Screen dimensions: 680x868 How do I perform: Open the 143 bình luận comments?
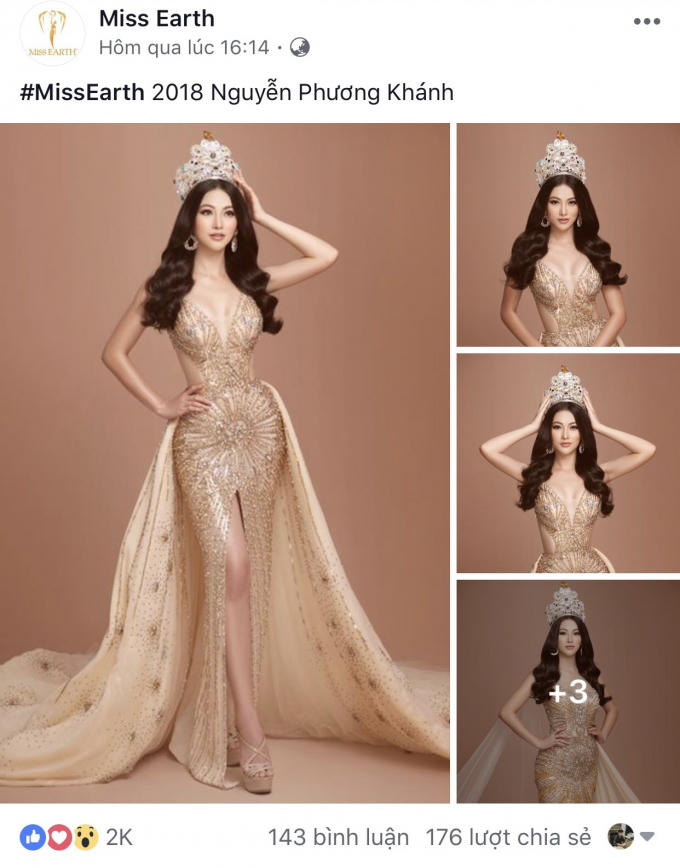click(338, 837)
